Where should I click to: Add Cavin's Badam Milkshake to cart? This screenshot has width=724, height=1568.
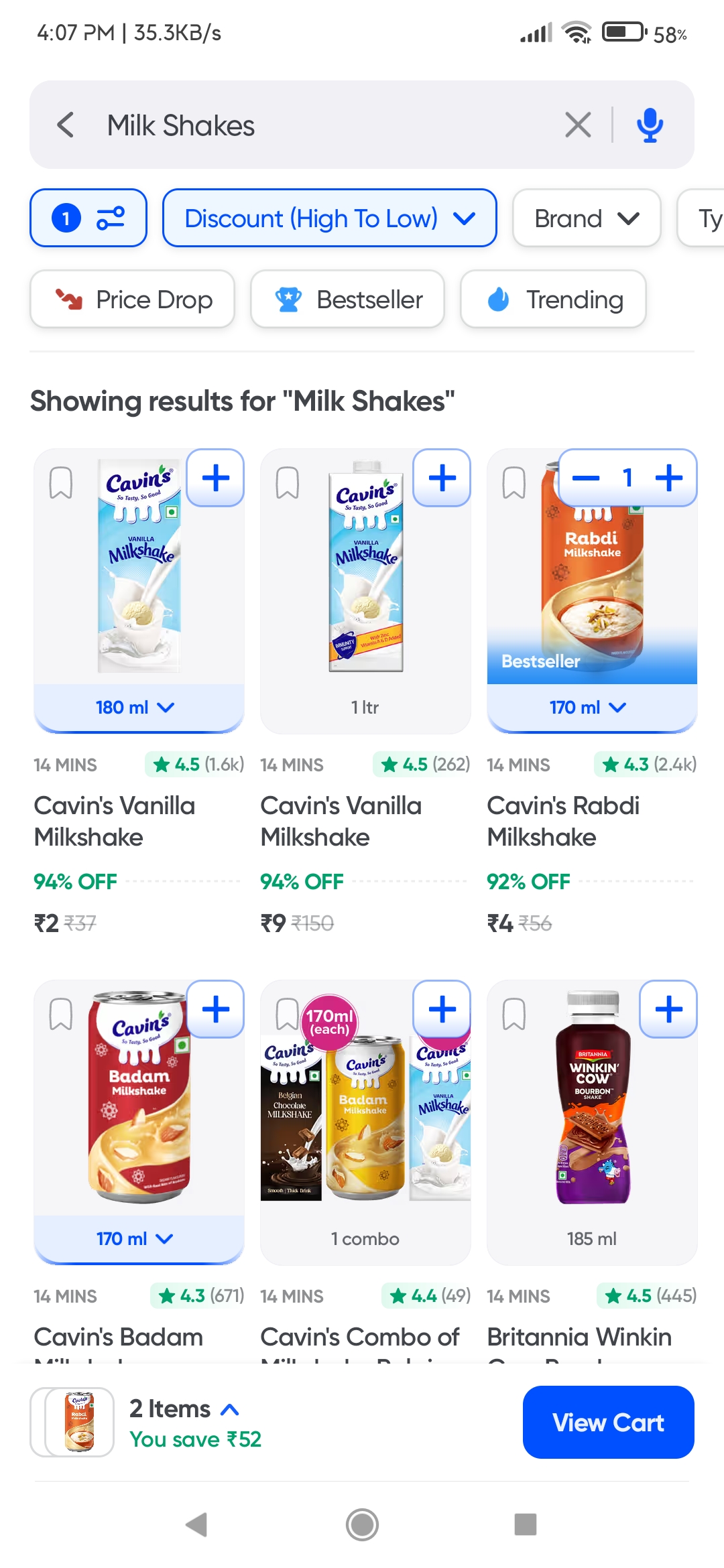coord(216,1010)
